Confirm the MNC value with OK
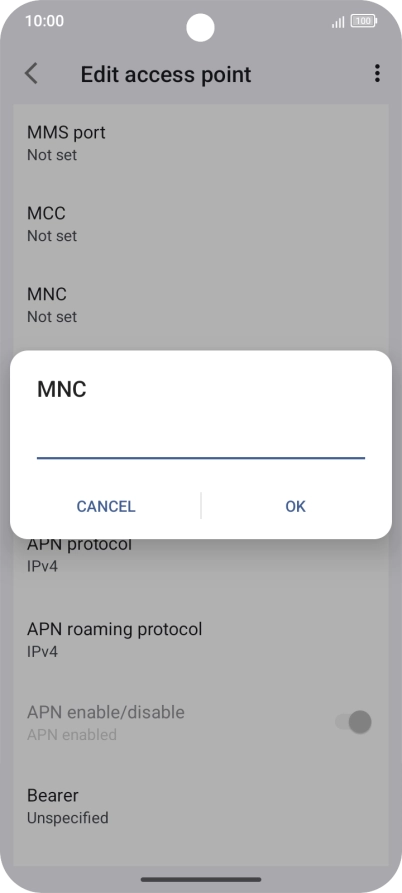The width and height of the screenshot is (402, 893). pyautogui.click(x=296, y=506)
